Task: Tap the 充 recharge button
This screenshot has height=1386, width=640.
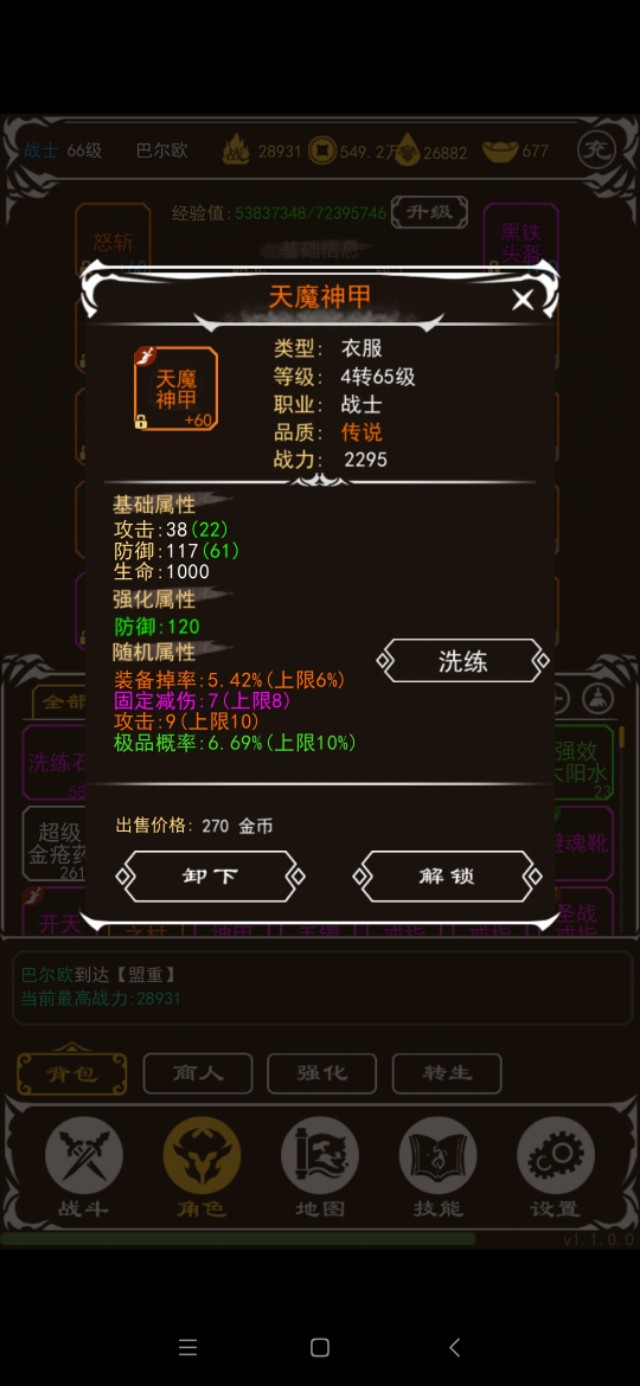Action: (596, 151)
